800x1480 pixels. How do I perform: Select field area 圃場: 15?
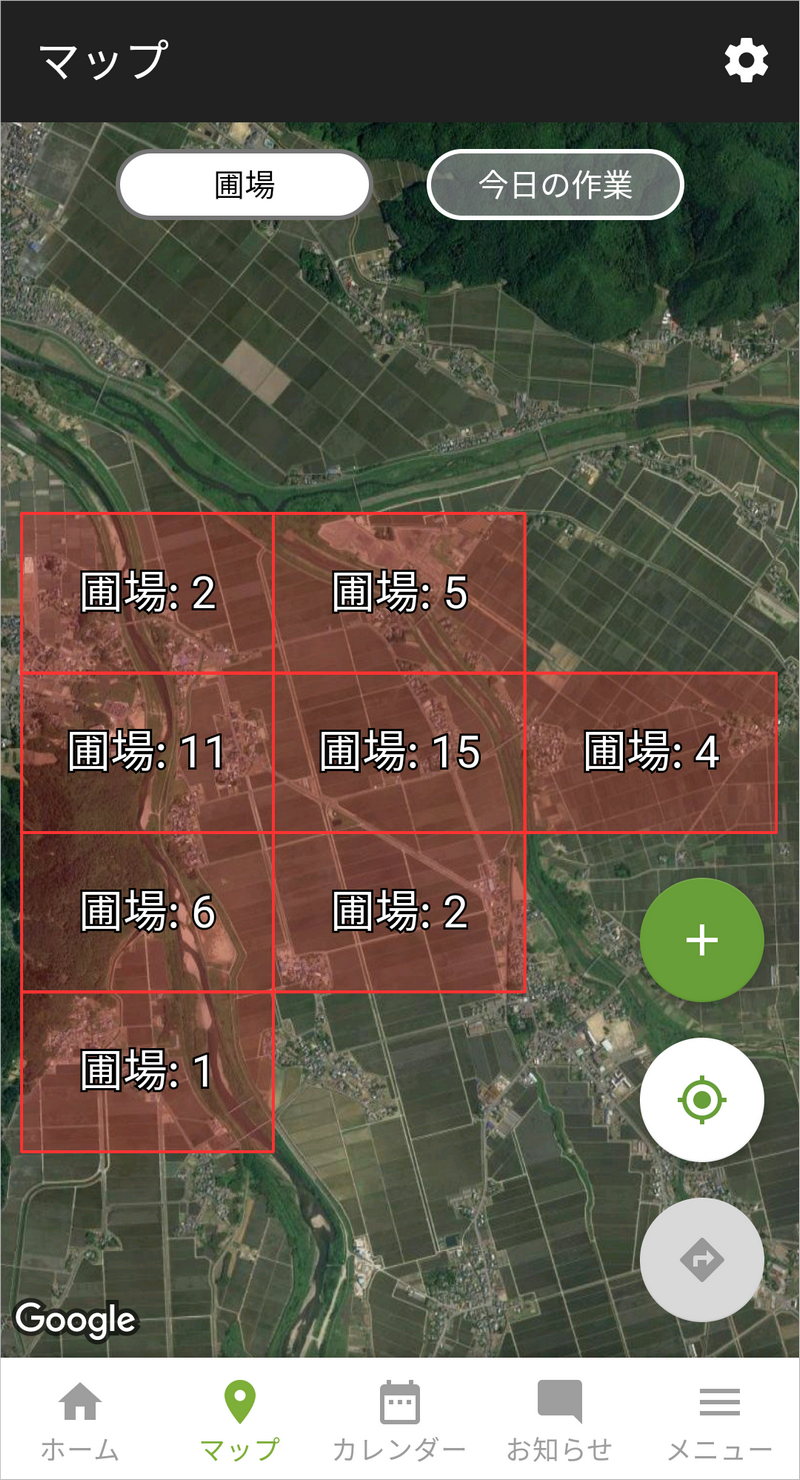[x=400, y=752]
